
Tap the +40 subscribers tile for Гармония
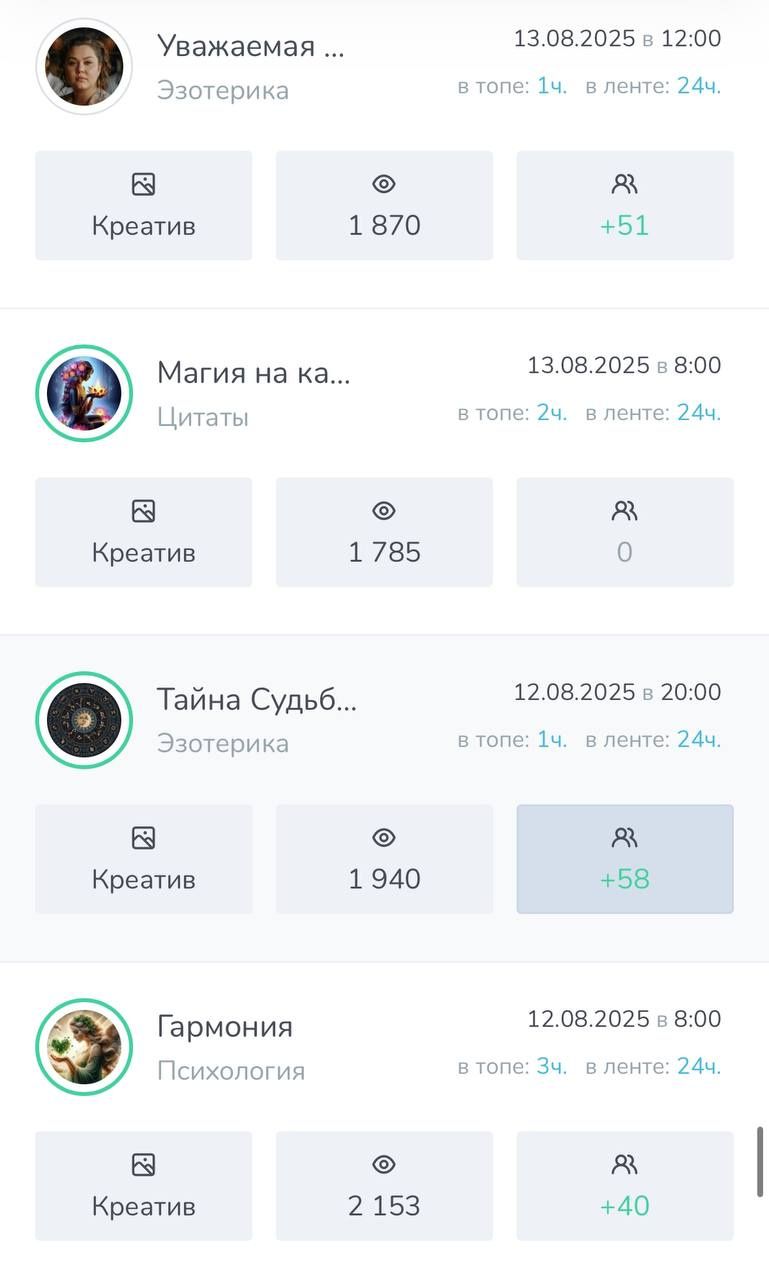pos(625,1186)
